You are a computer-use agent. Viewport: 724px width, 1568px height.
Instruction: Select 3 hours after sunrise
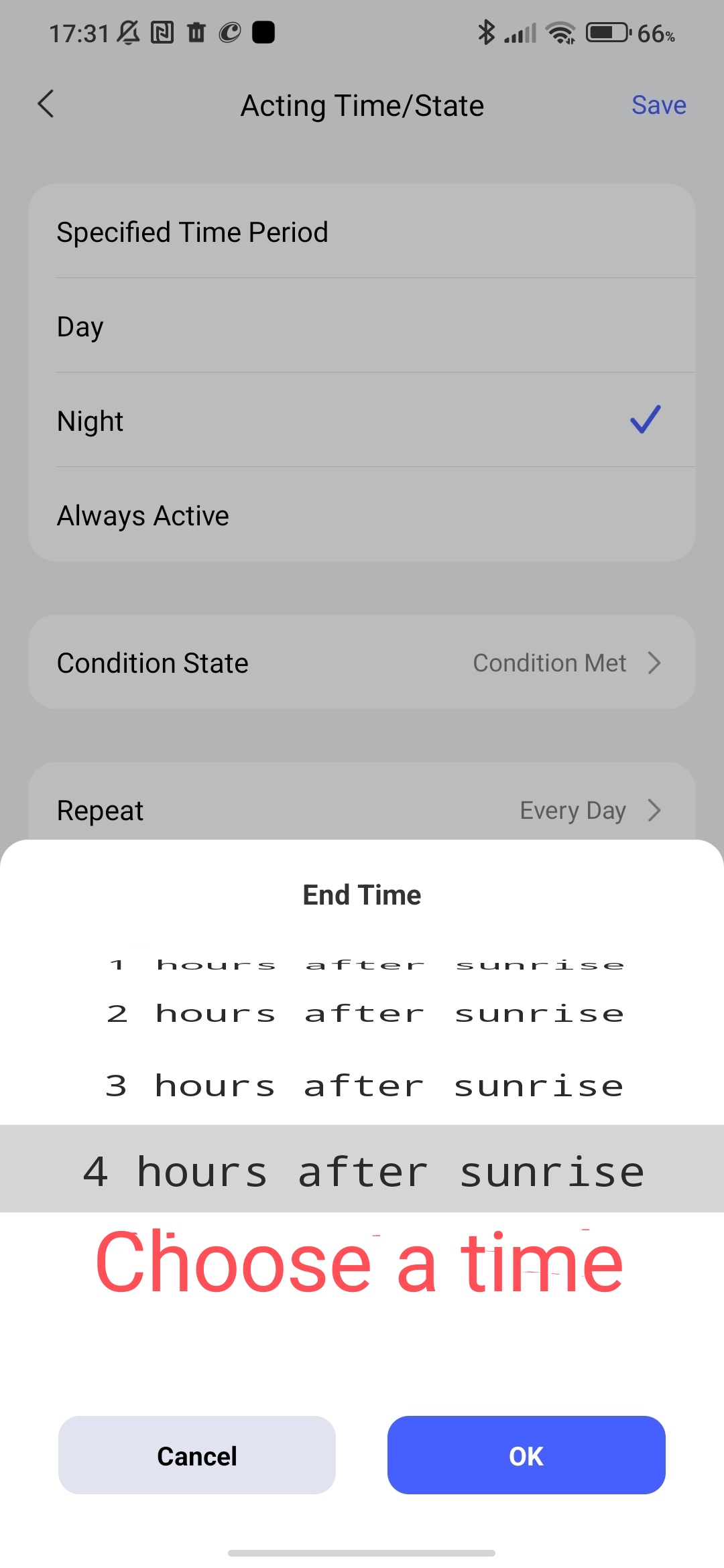364,1086
